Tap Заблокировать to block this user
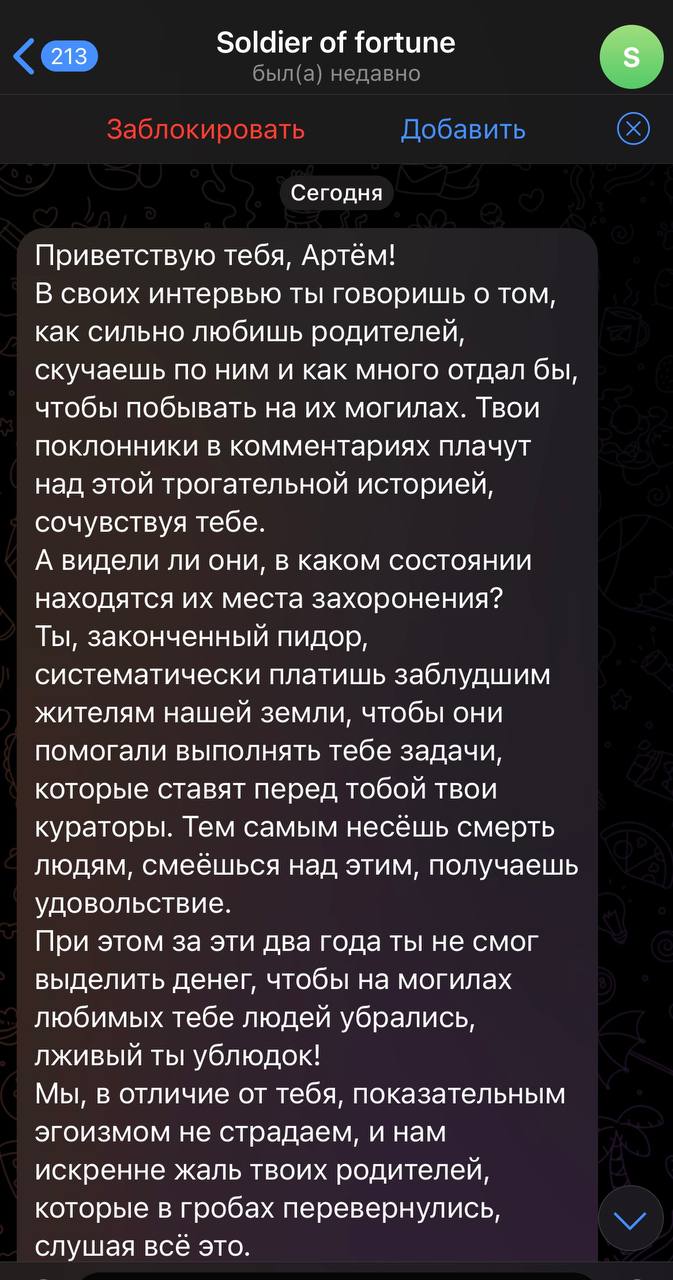 205,130
